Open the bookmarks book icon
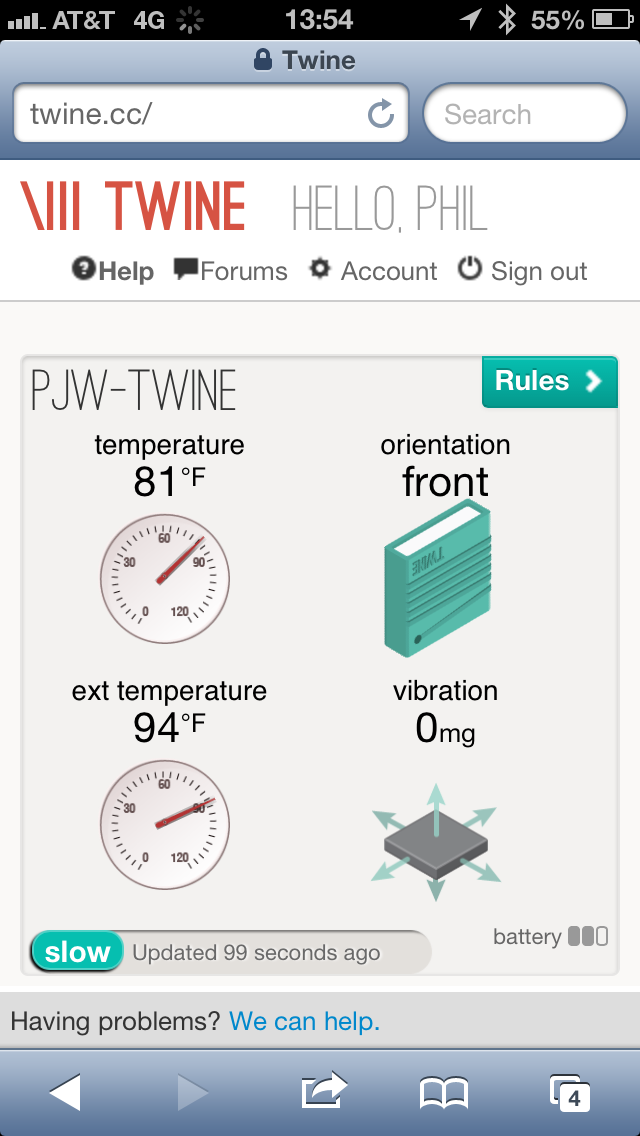The height and width of the screenshot is (1136, 640). 444,1093
